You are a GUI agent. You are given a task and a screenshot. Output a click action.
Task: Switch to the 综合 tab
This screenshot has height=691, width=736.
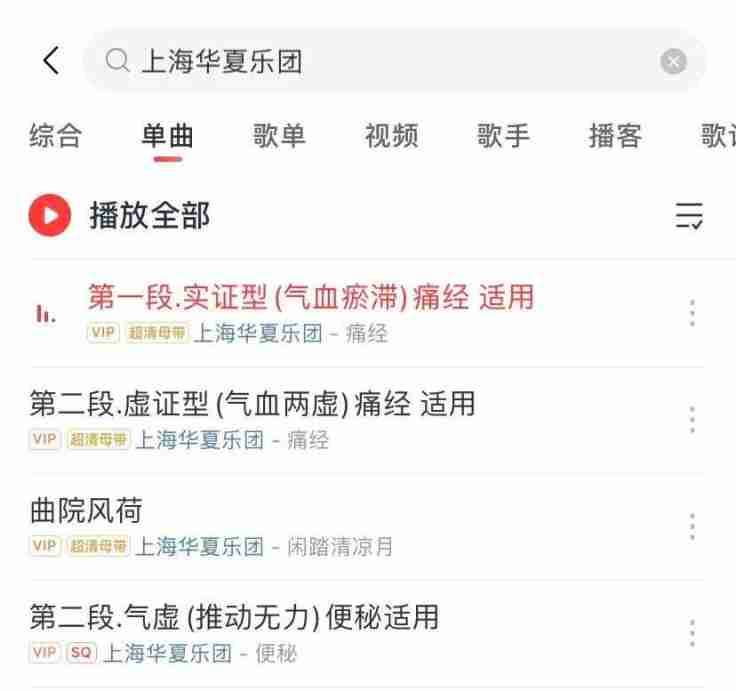pos(55,136)
